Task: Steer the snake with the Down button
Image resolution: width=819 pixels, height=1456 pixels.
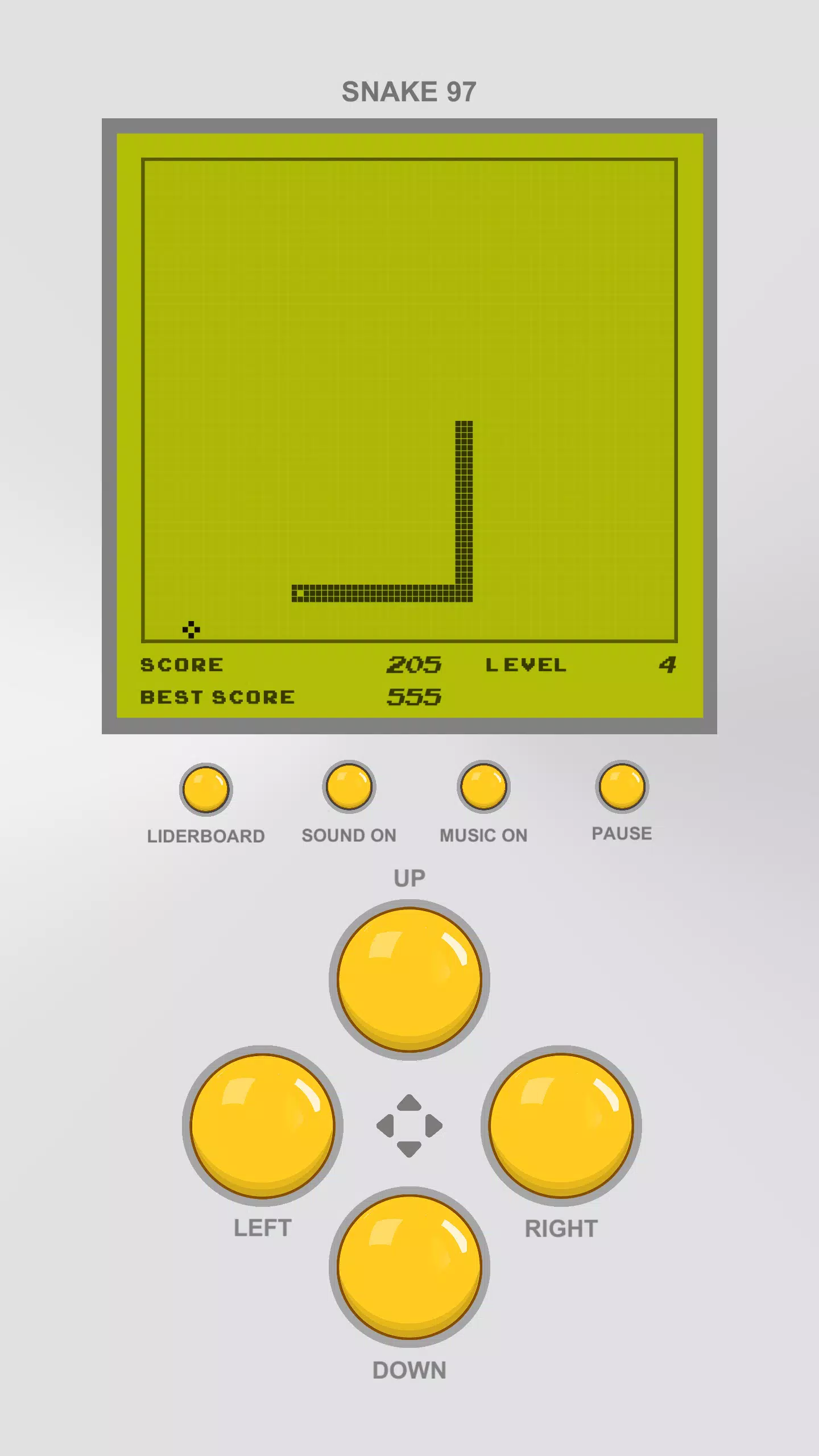Action: (409, 1267)
